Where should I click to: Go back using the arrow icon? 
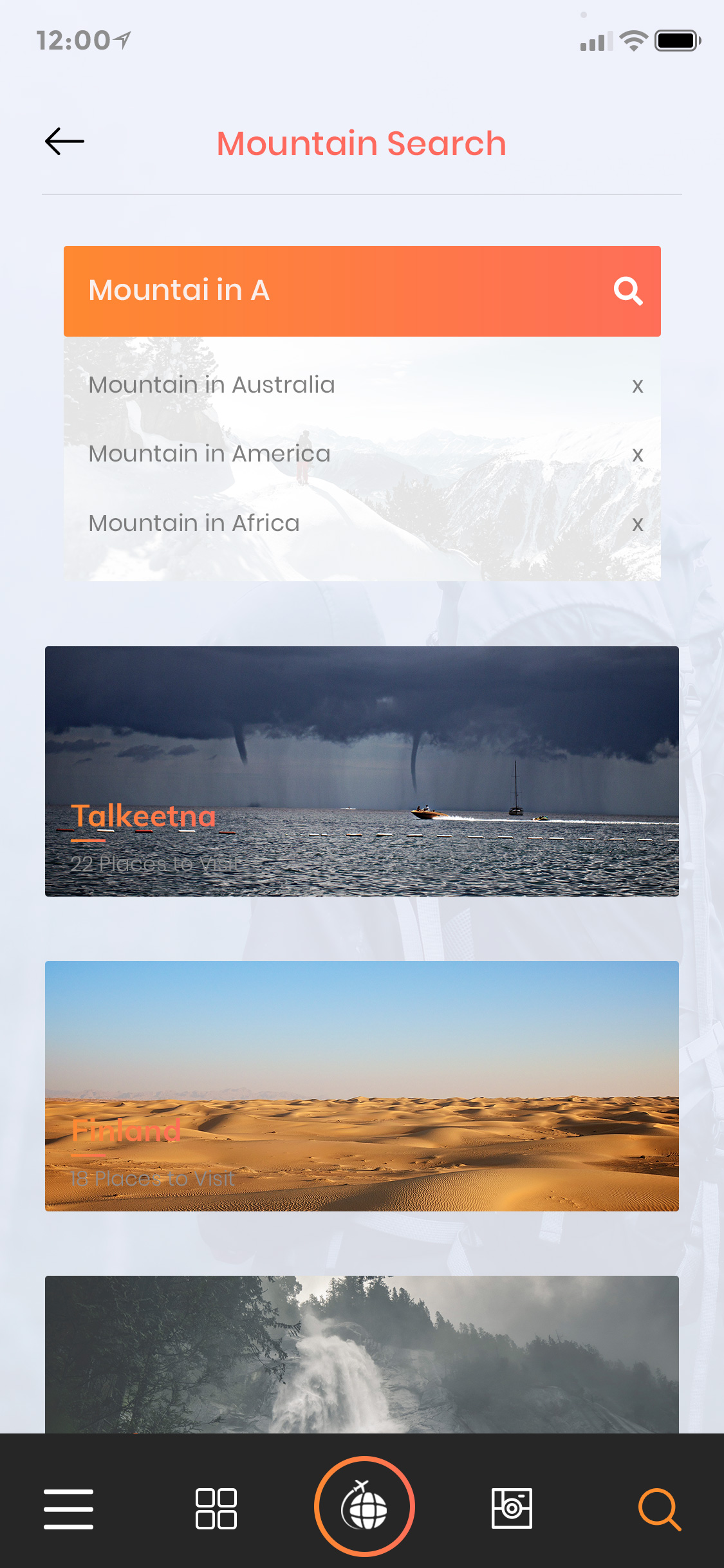(64, 142)
